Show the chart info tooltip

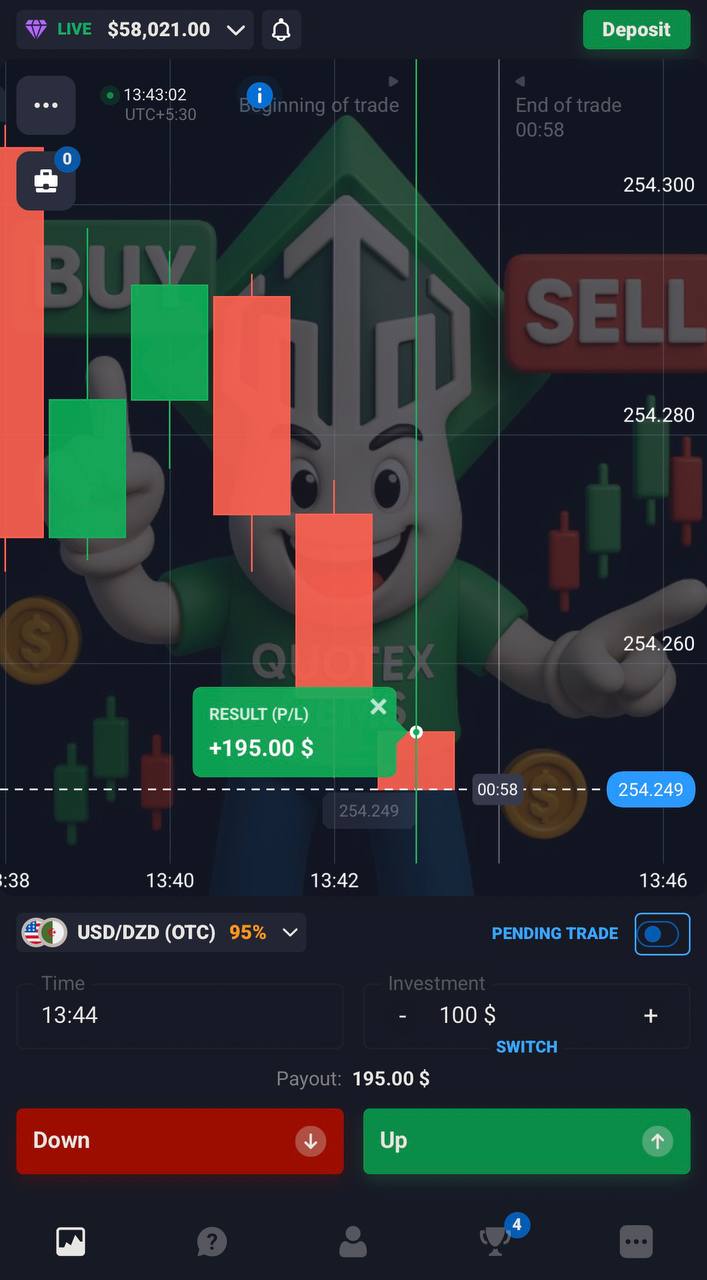click(260, 96)
